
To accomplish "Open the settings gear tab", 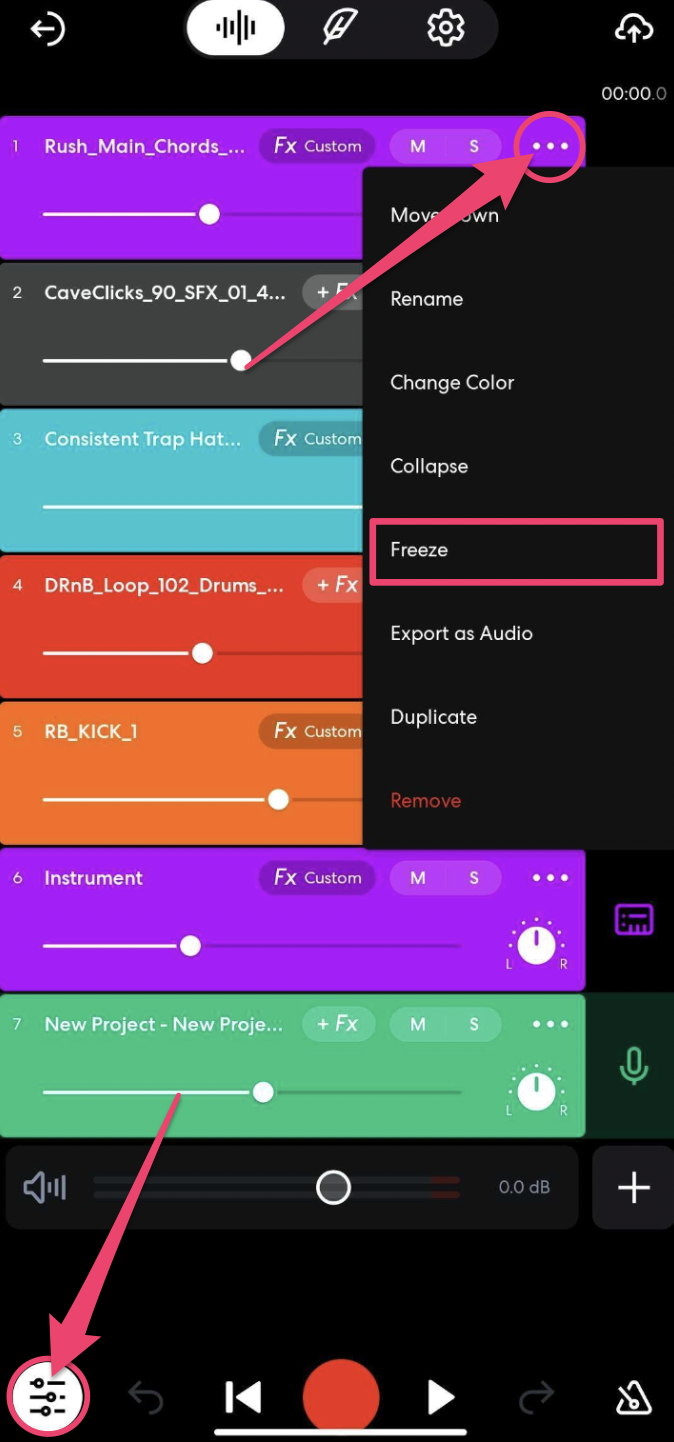I will click(x=445, y=29).
